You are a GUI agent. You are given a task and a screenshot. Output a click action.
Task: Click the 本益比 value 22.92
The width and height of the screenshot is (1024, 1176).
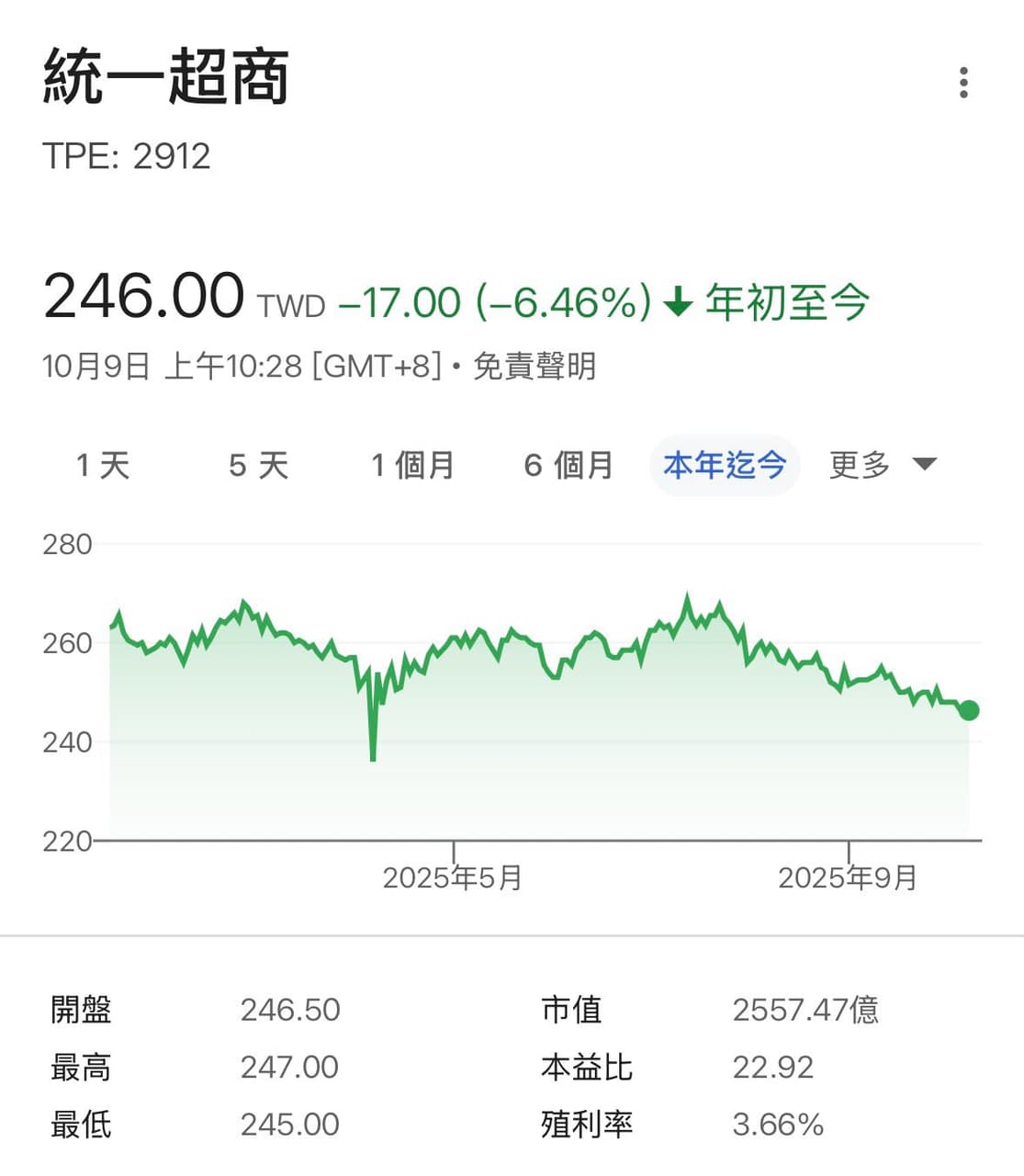(774, 1067)
